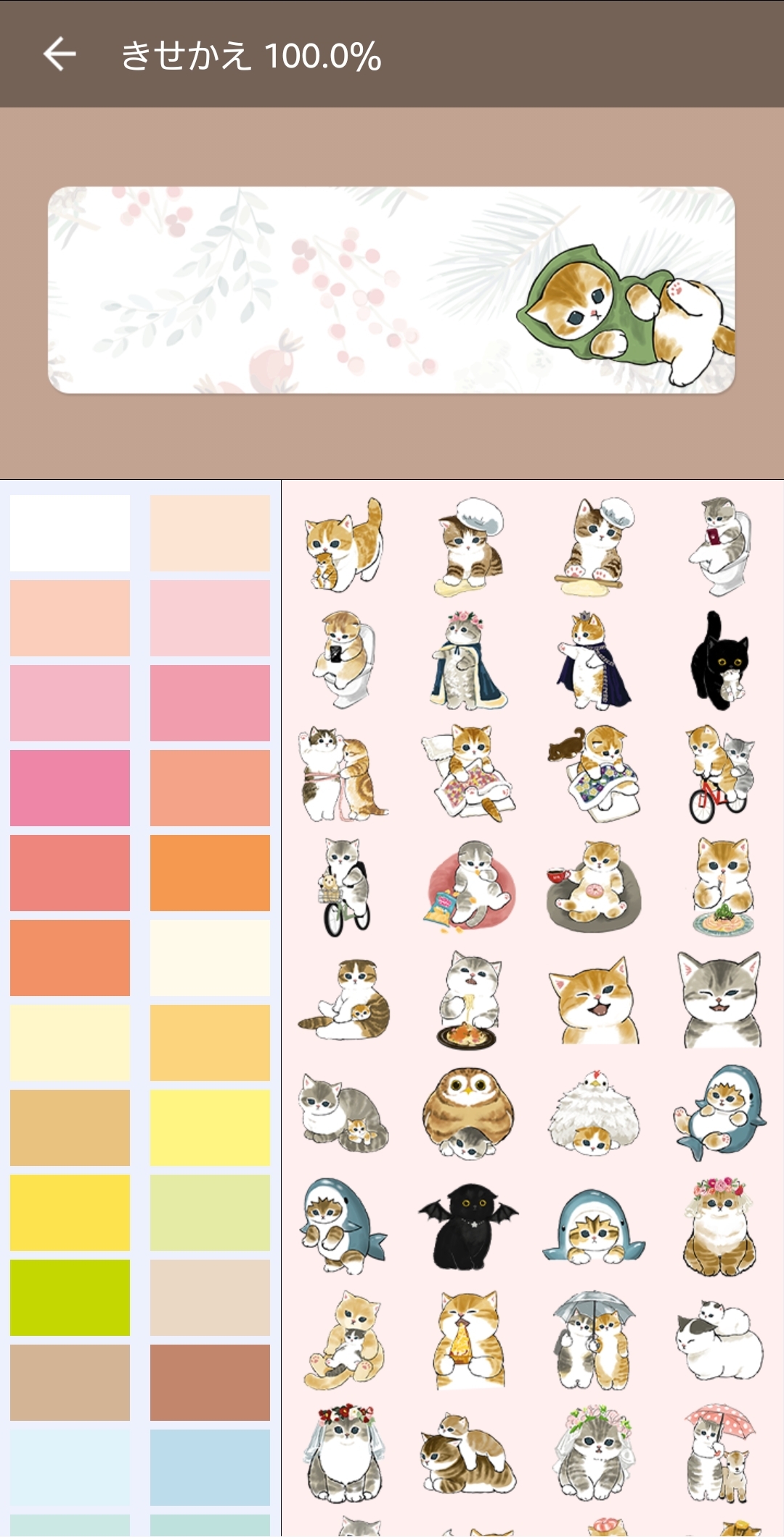Select the cat holding donut on cushion
This screenshot has height=1537, width=784.
(x=594, y=886)
